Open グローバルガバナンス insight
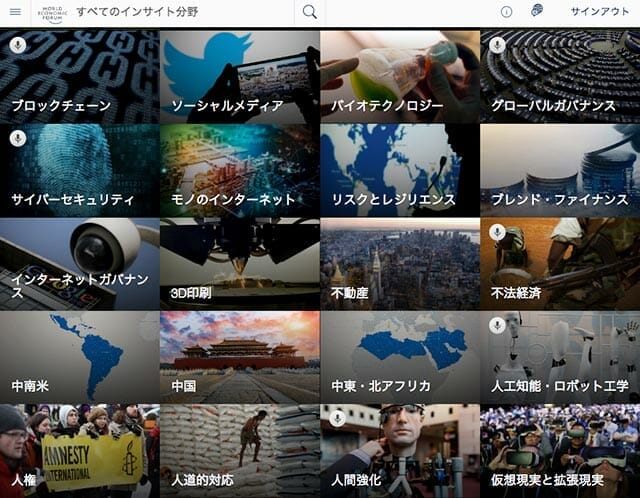This screenshot has height=498, width=640. (x=559, y=77)
